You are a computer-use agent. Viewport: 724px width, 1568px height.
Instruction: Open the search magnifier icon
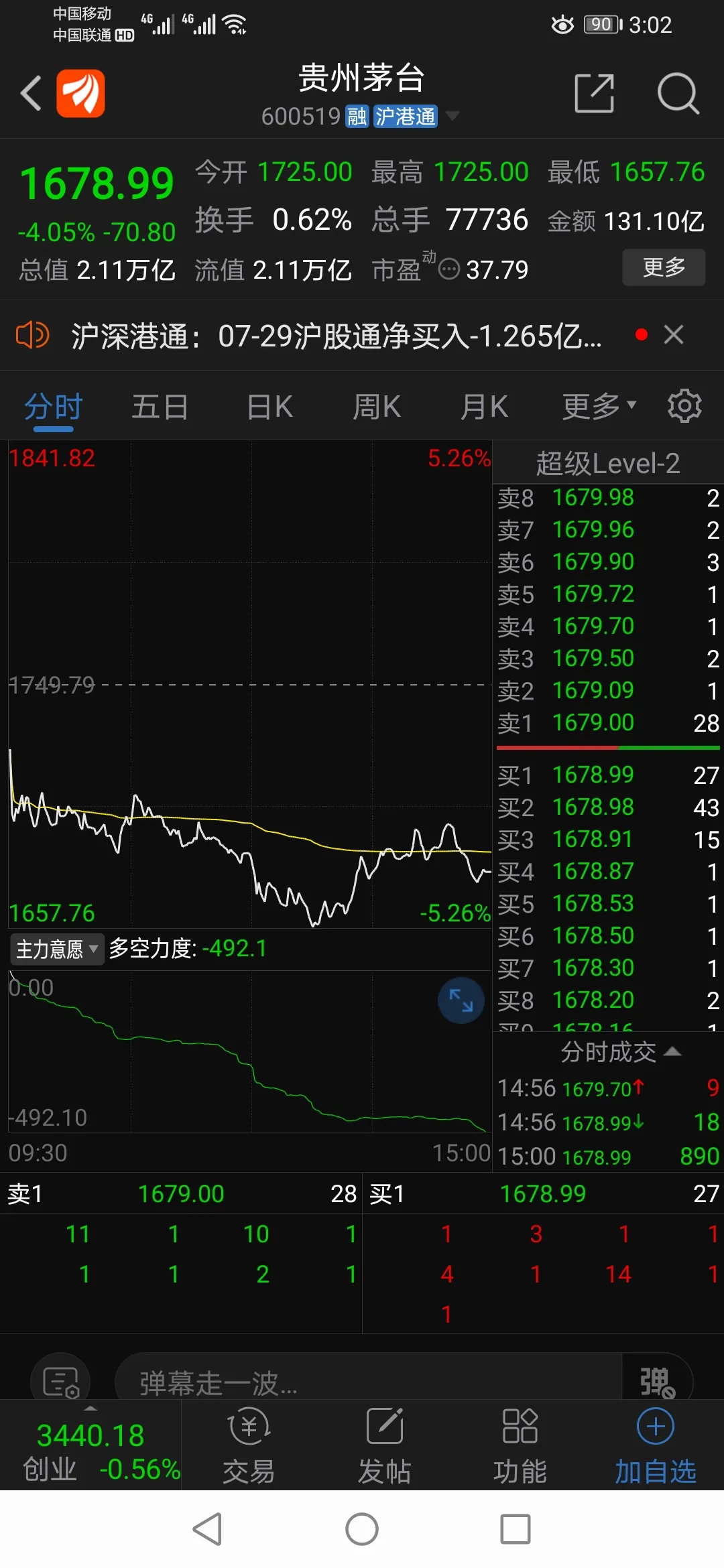678,93
